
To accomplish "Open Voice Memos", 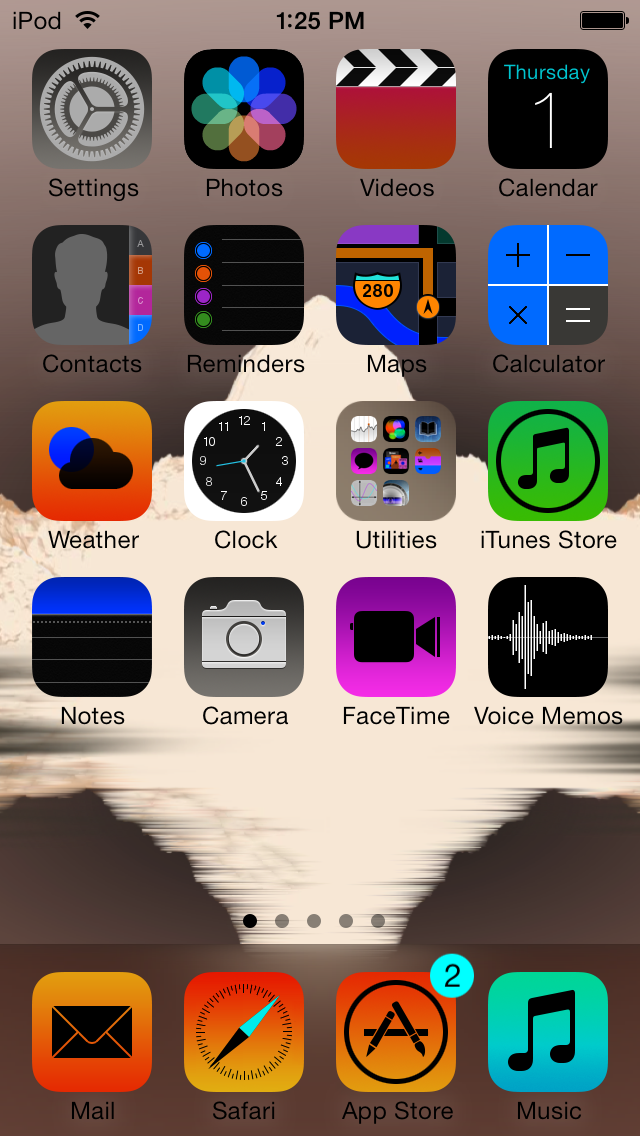I will coord(548,637).
